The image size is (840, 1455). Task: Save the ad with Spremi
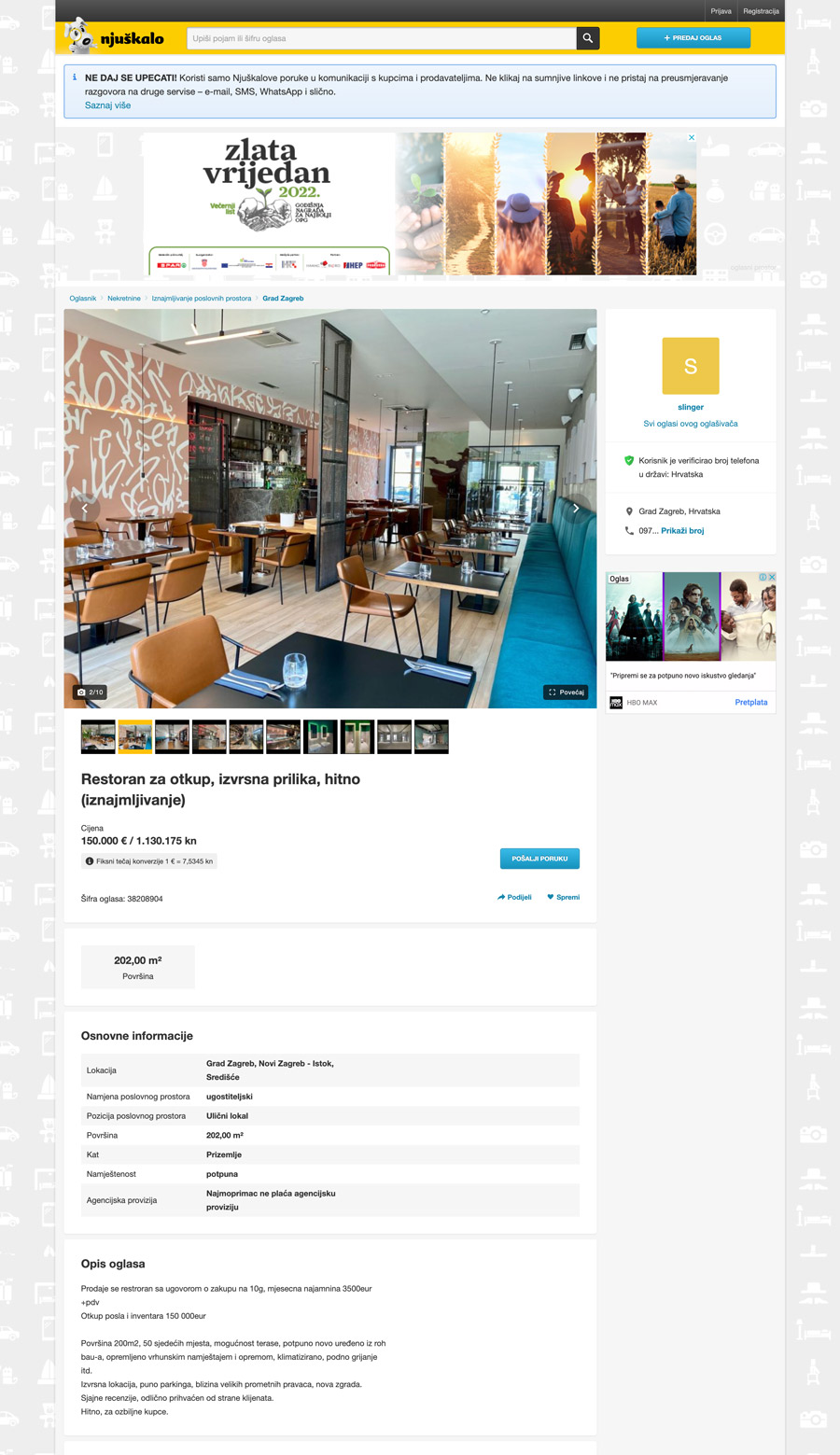[x=564, y=897]
